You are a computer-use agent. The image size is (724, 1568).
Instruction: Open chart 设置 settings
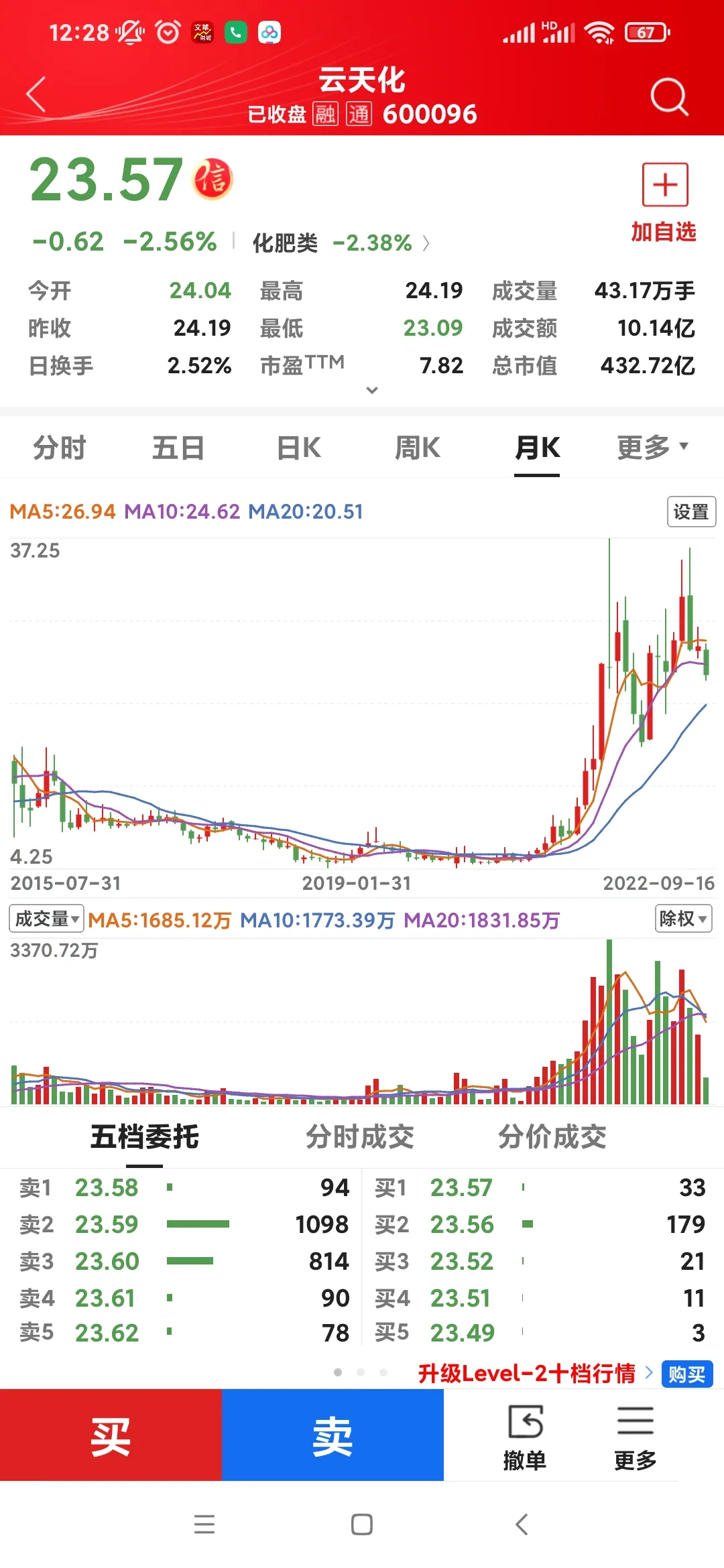(x=690, y=512)
